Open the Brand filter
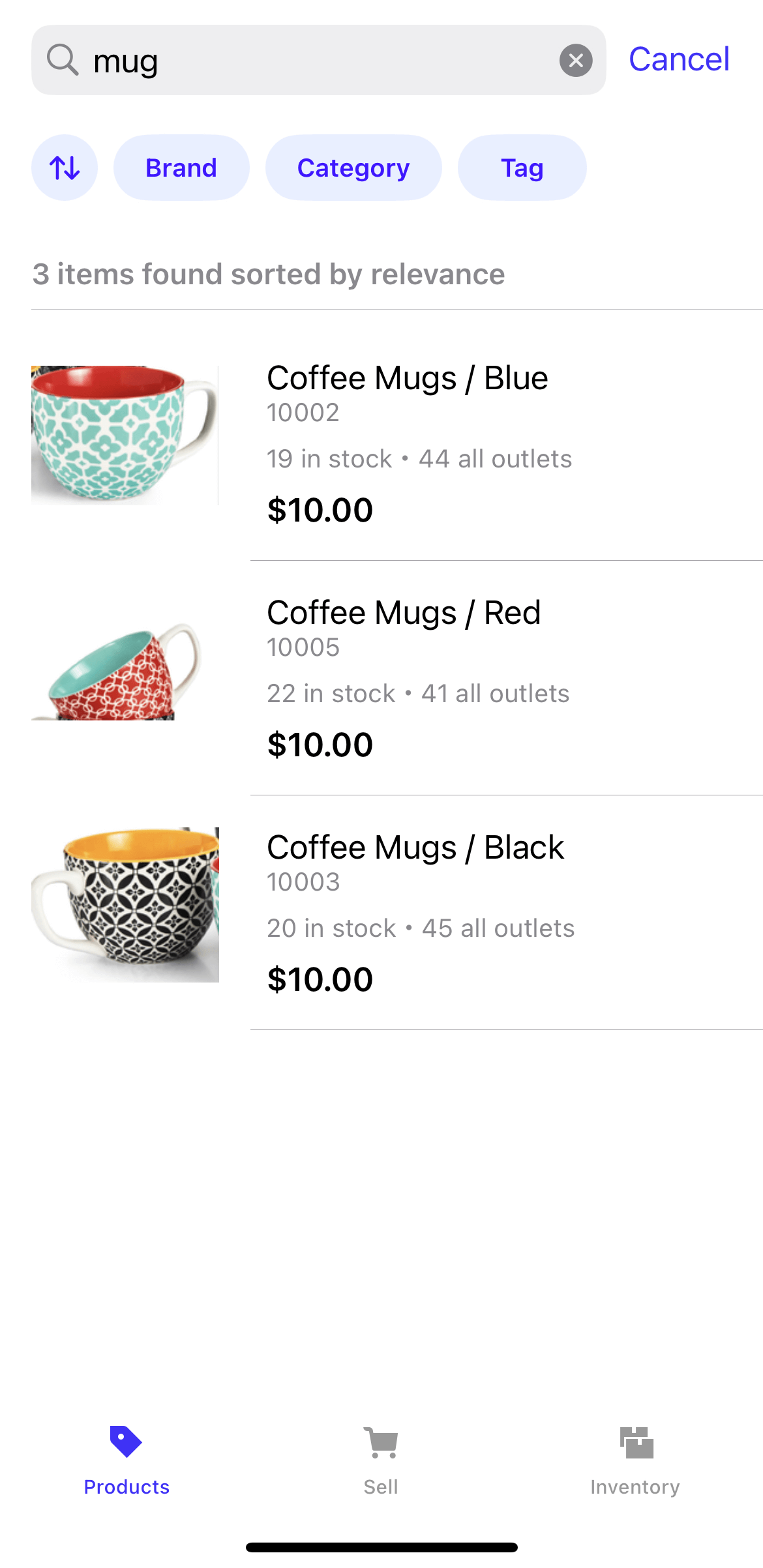Screen dimensions: 763x1568 click(x=181, y=167)
